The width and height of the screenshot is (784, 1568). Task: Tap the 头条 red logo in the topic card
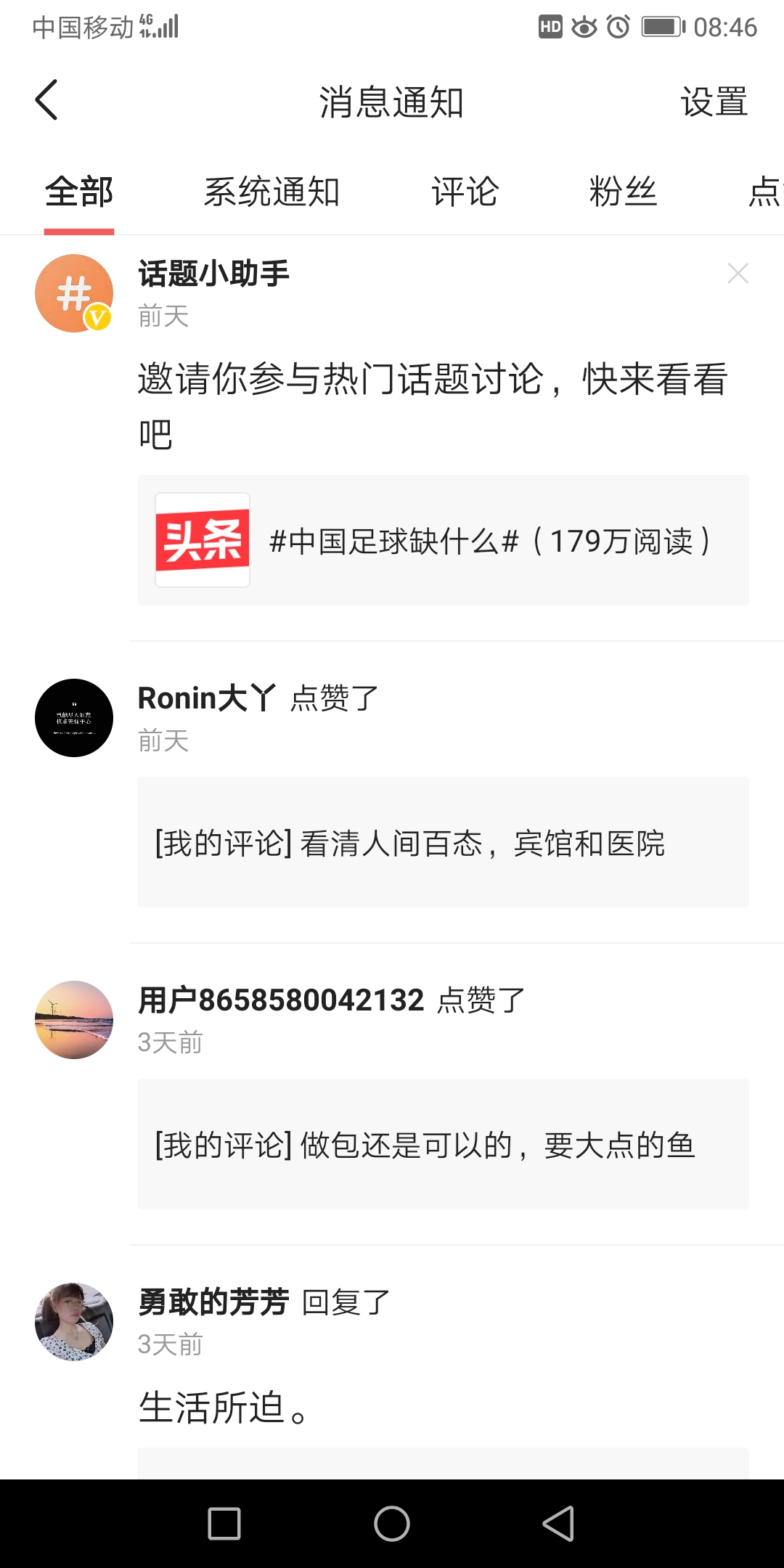[203, 539]
